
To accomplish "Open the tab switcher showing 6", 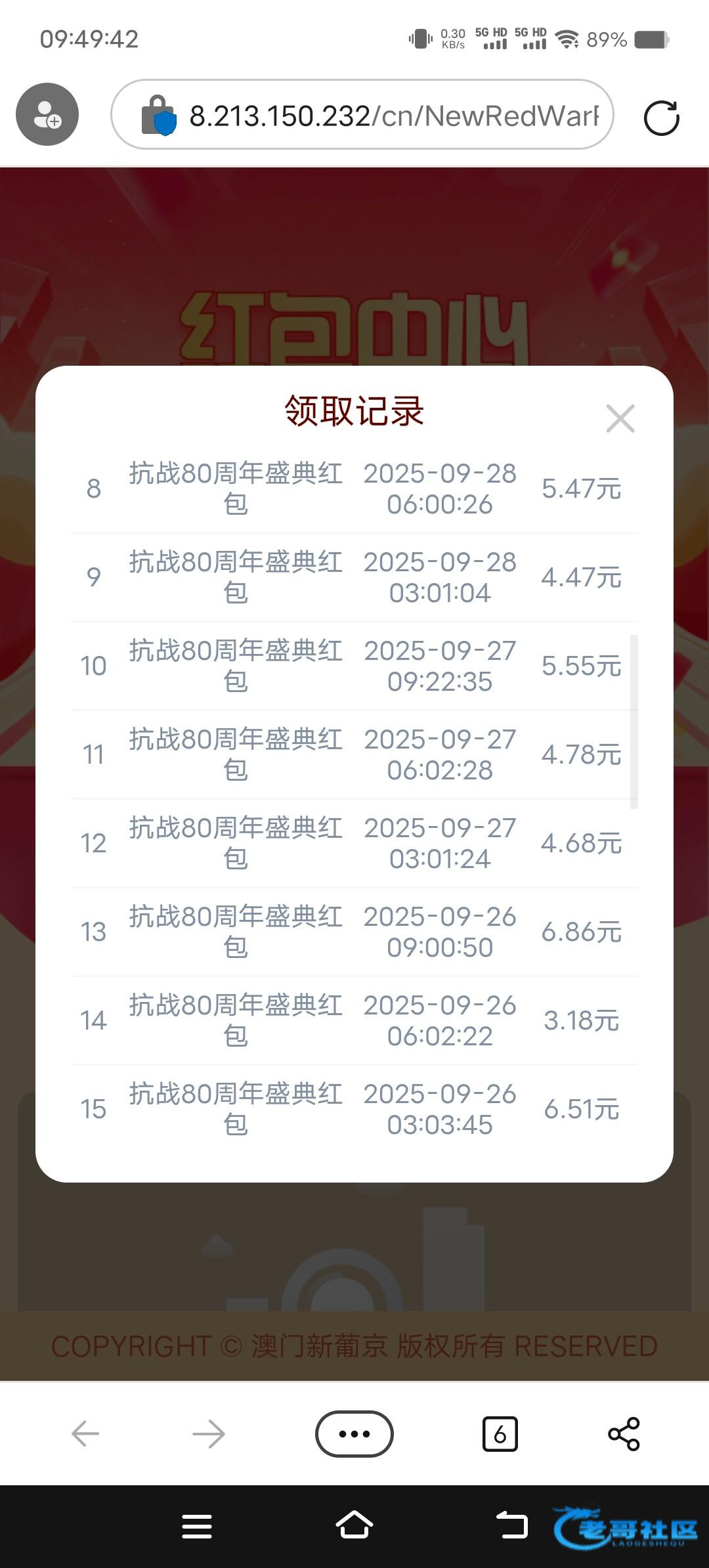I will click(x=500, y=1433).
